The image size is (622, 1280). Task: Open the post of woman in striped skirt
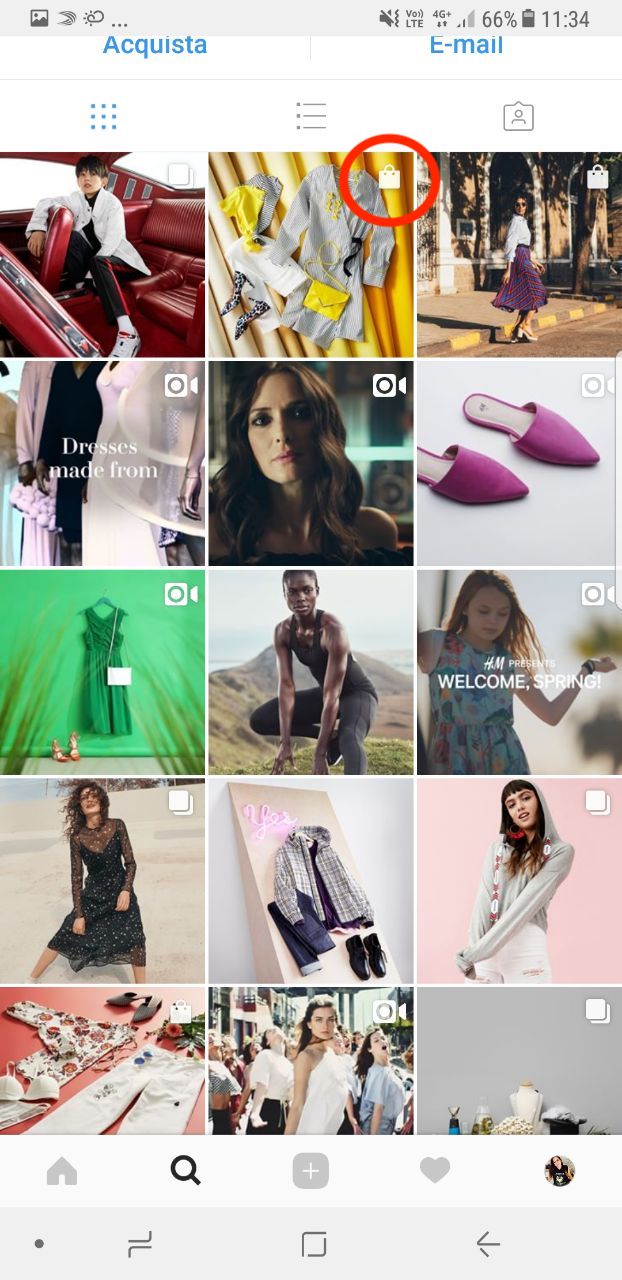[519, 255]
